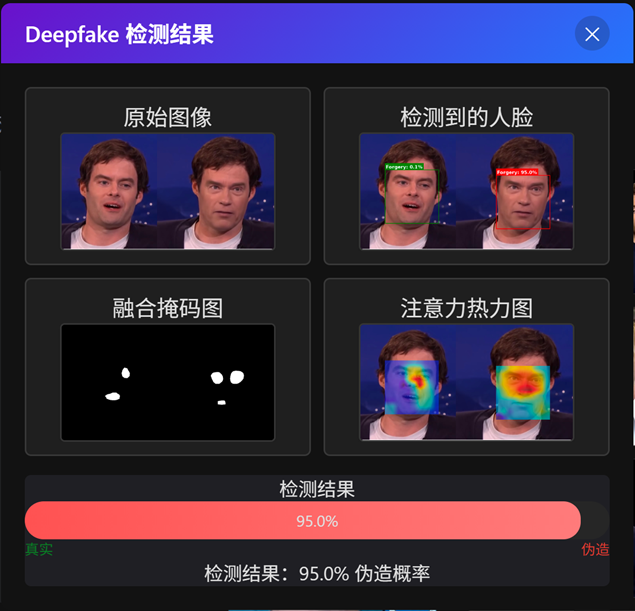This screenshot has width=635, height=611.
Task: Close the Deepfake detection result dialog
Action: pyautogui.click(x=592, y=34)
